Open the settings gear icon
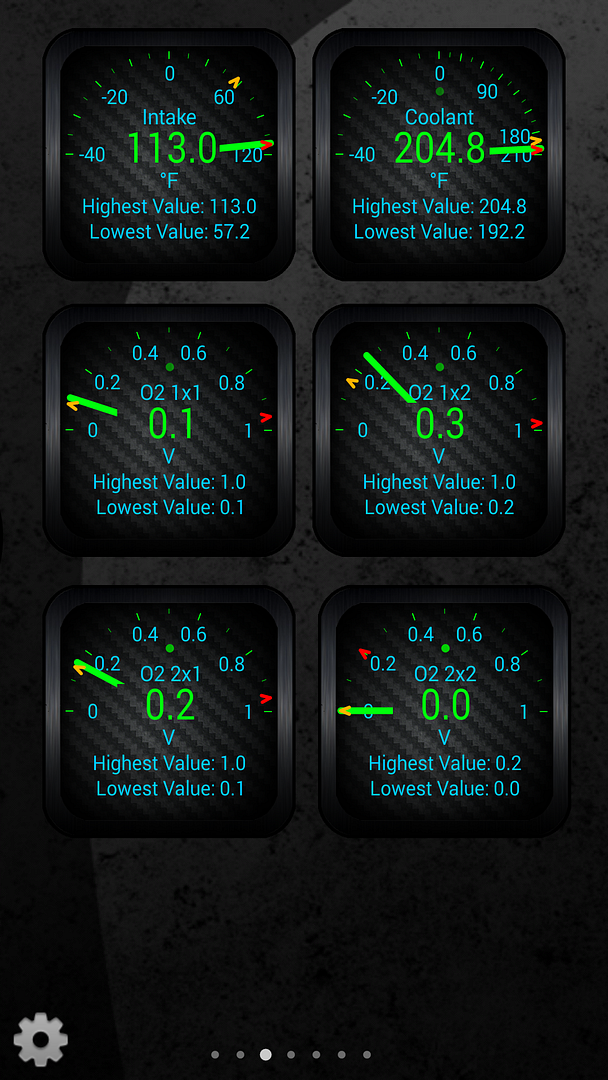The image size is (608, 1080). click(x=41, y=1039)
